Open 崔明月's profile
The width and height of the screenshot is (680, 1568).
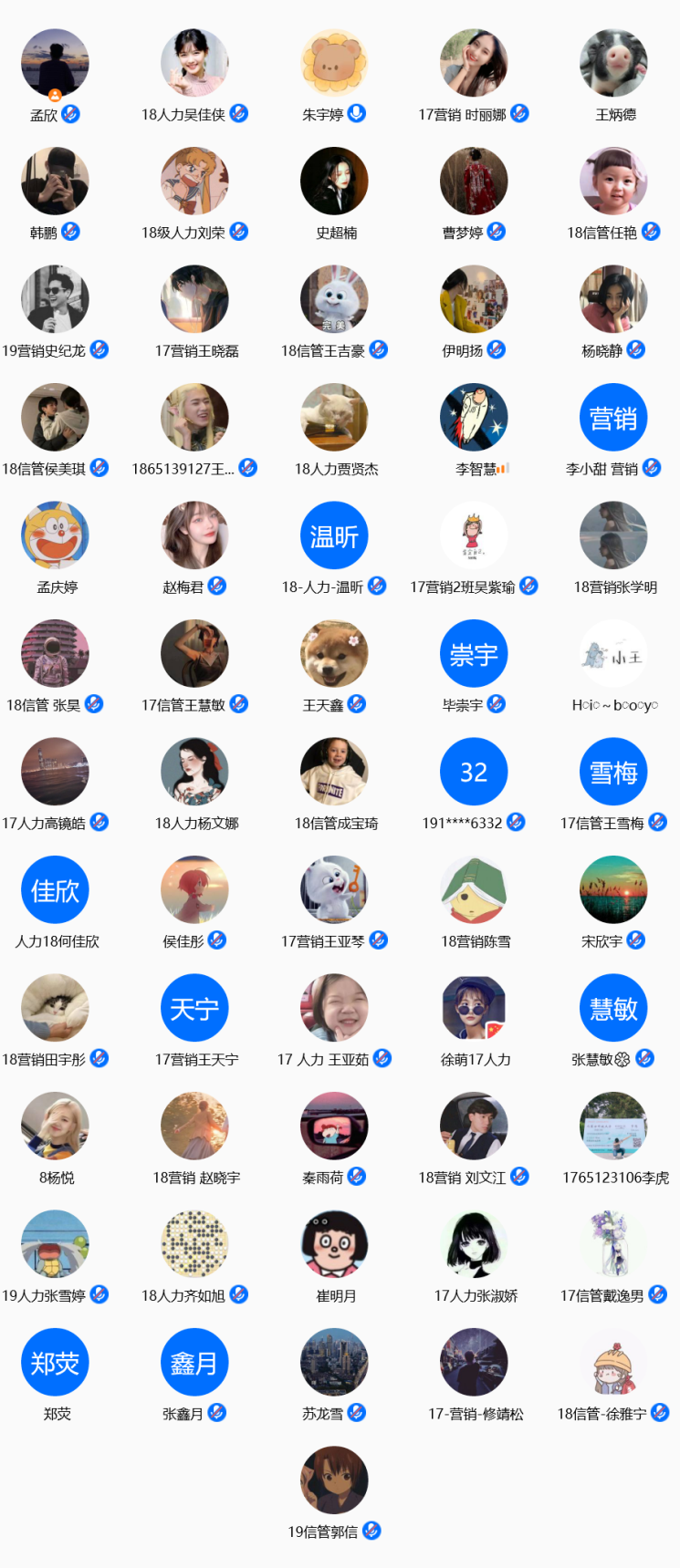click(334, 1244)
